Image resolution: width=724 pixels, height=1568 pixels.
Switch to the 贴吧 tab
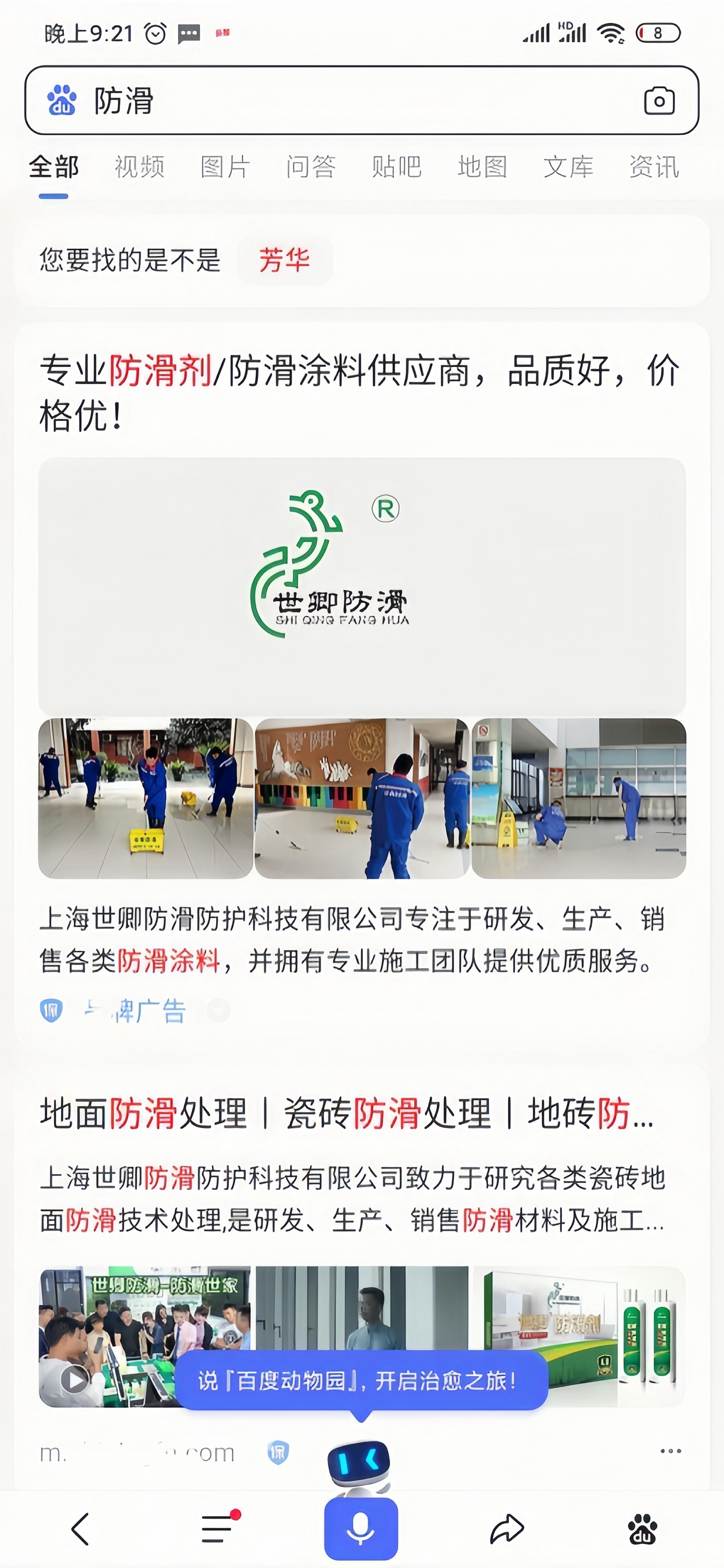(x=396, y=167)
